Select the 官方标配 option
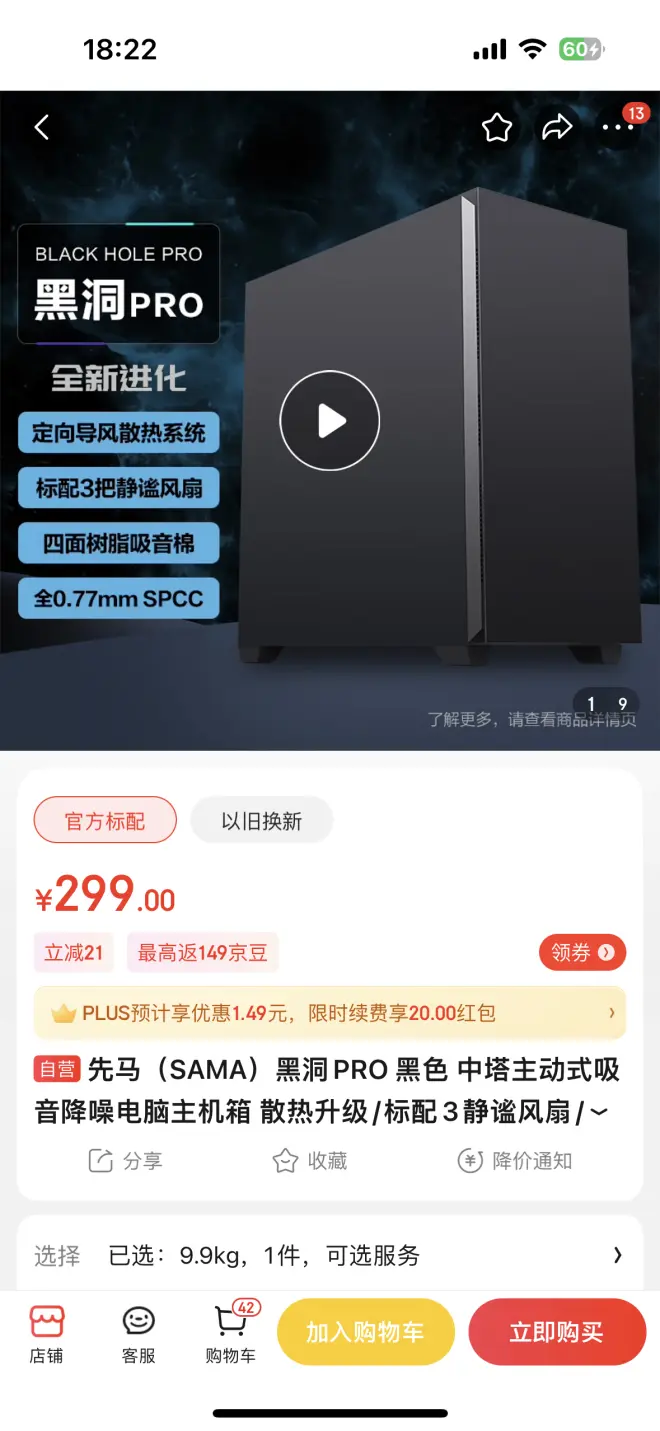This screenshot has width=660, height=1431. click(105, 821)
